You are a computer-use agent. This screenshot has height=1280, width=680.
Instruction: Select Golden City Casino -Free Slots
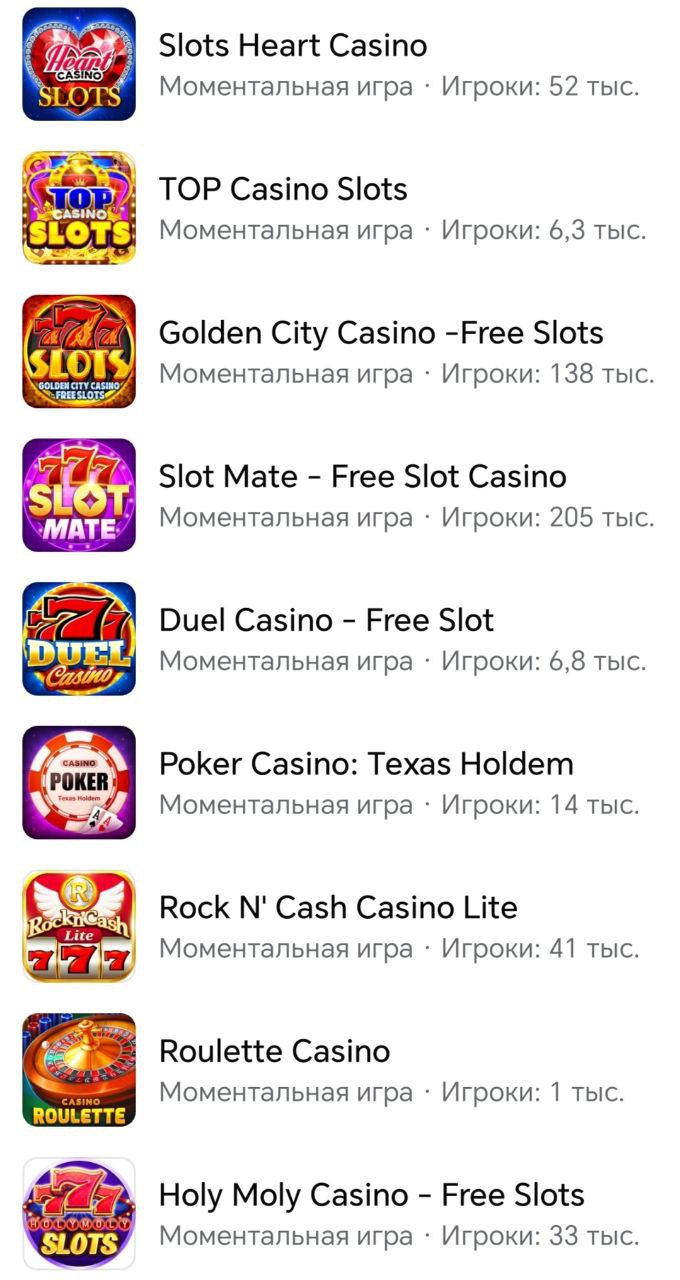pyautogui.click(x=381, y=333)
